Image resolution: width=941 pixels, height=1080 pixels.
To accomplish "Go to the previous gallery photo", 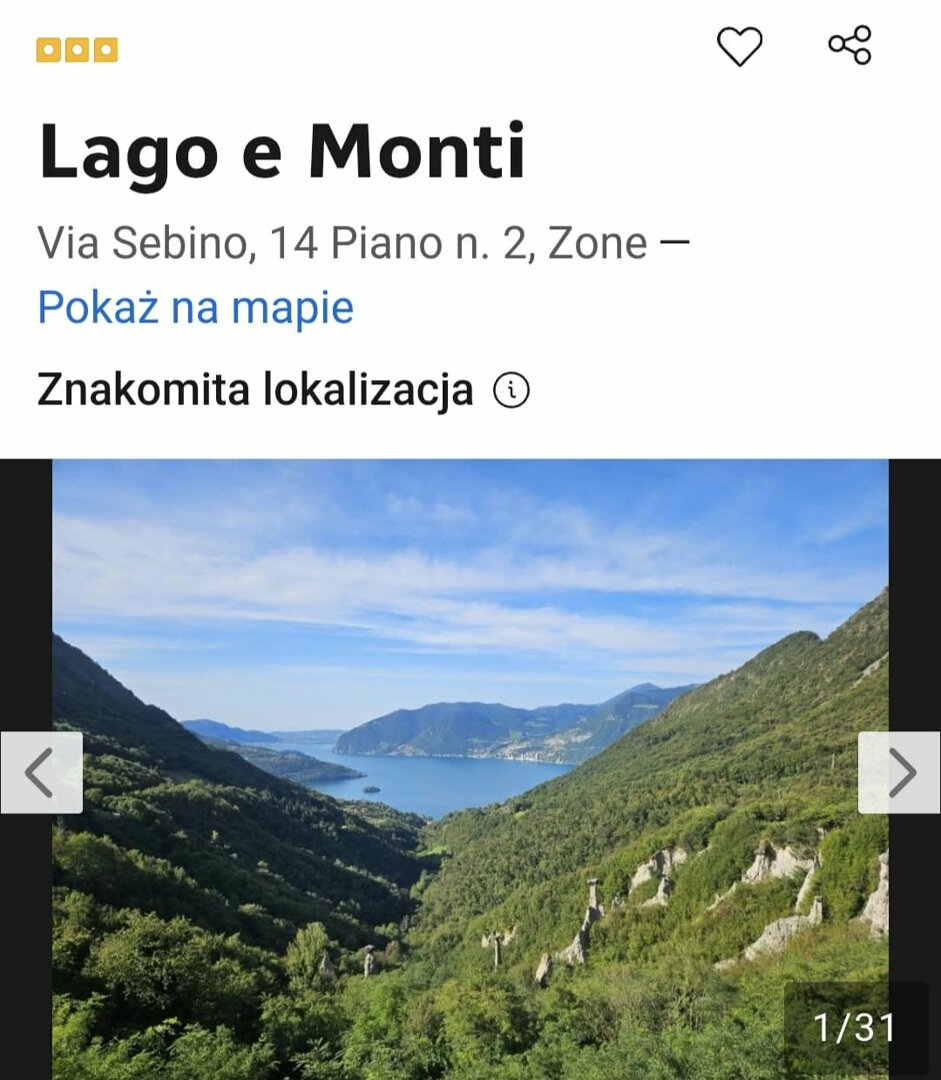I will click(x=41, y=773).
